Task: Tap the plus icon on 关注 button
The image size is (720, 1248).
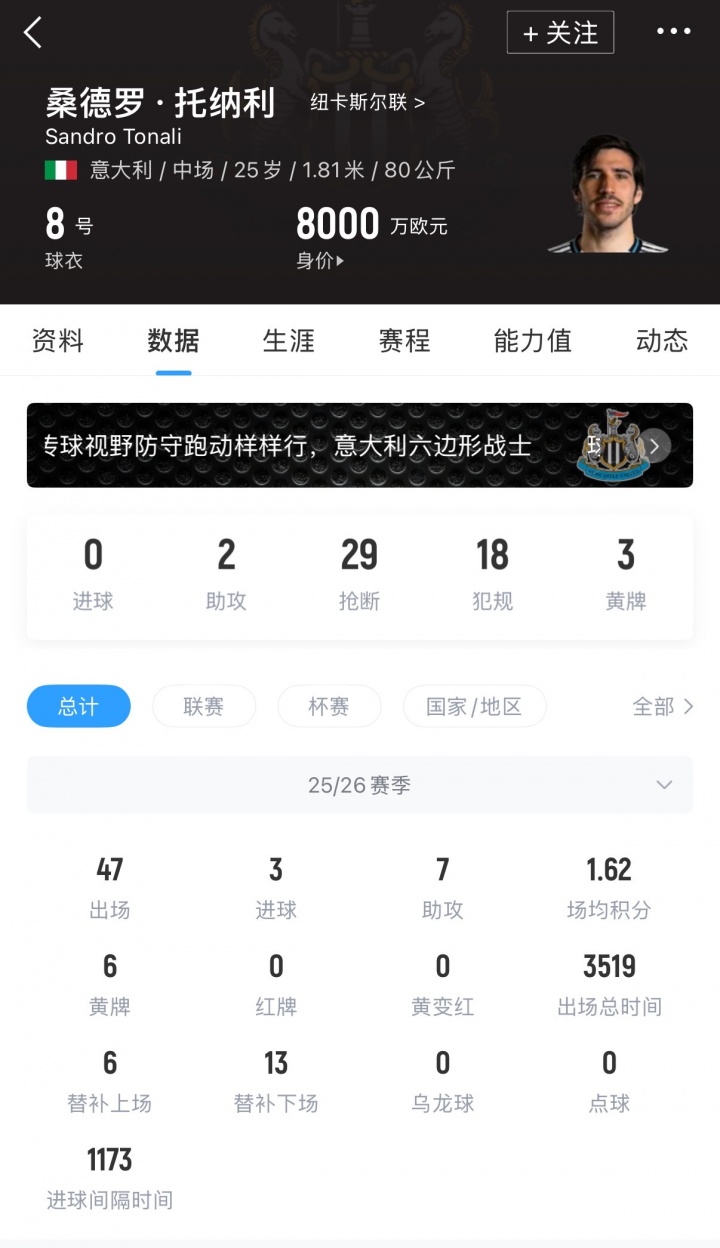Action: tap(530, 32)
